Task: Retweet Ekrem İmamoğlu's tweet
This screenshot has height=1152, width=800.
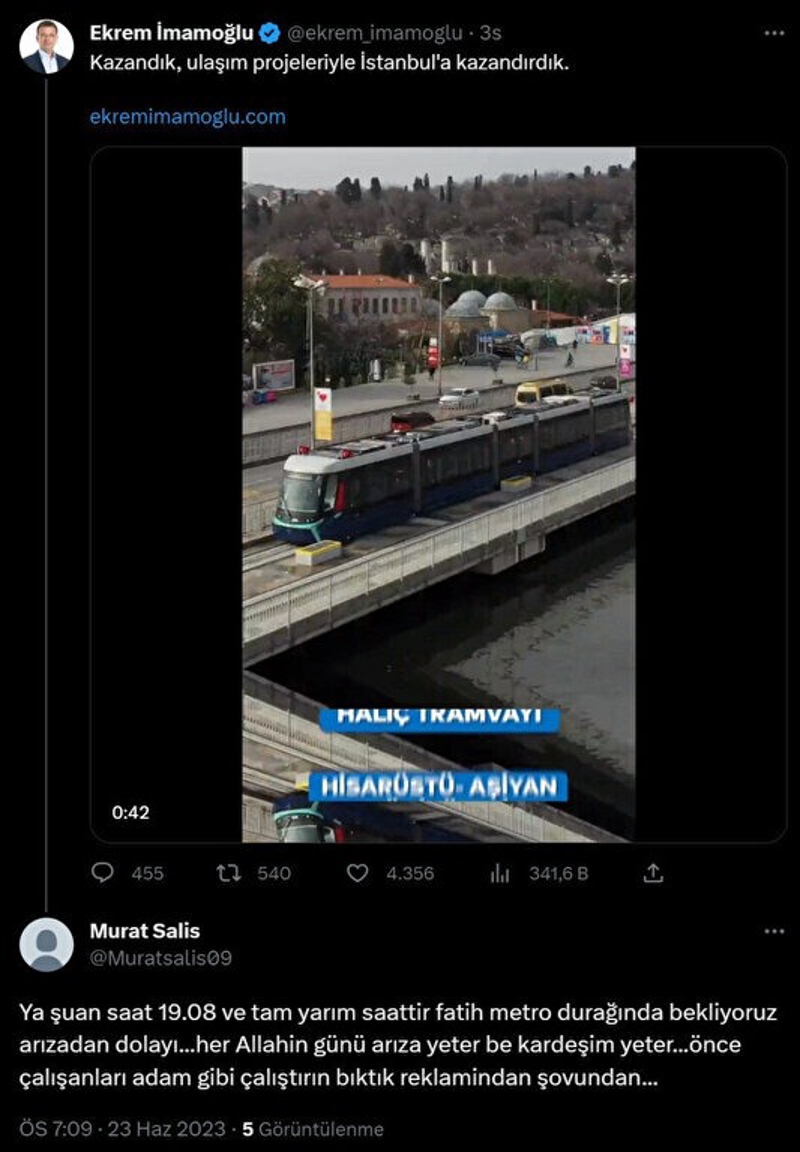Action: (229, 873)
